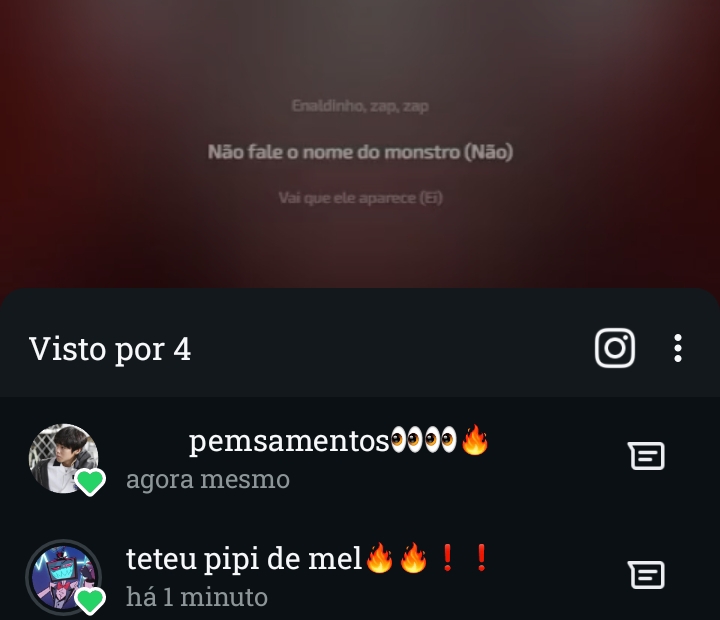The width and height of the screenshot is (720, 620).
Task: Open the three-dot overflow menu
Action: coord(678,348)
